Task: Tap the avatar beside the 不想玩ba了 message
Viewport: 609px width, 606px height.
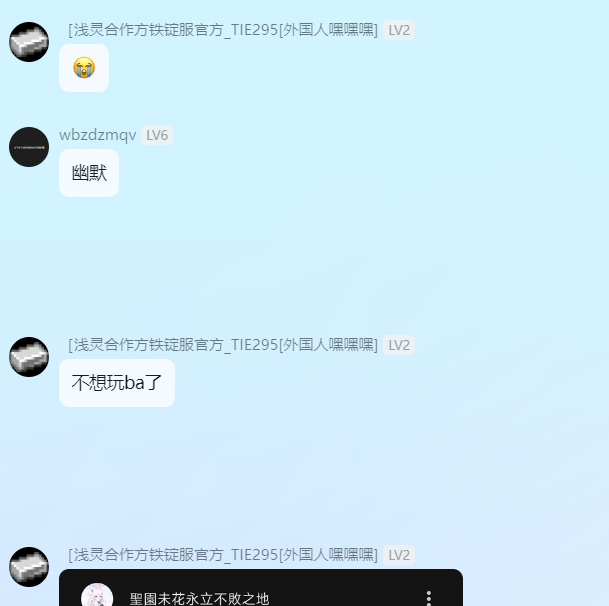Action: click(29, 357)
